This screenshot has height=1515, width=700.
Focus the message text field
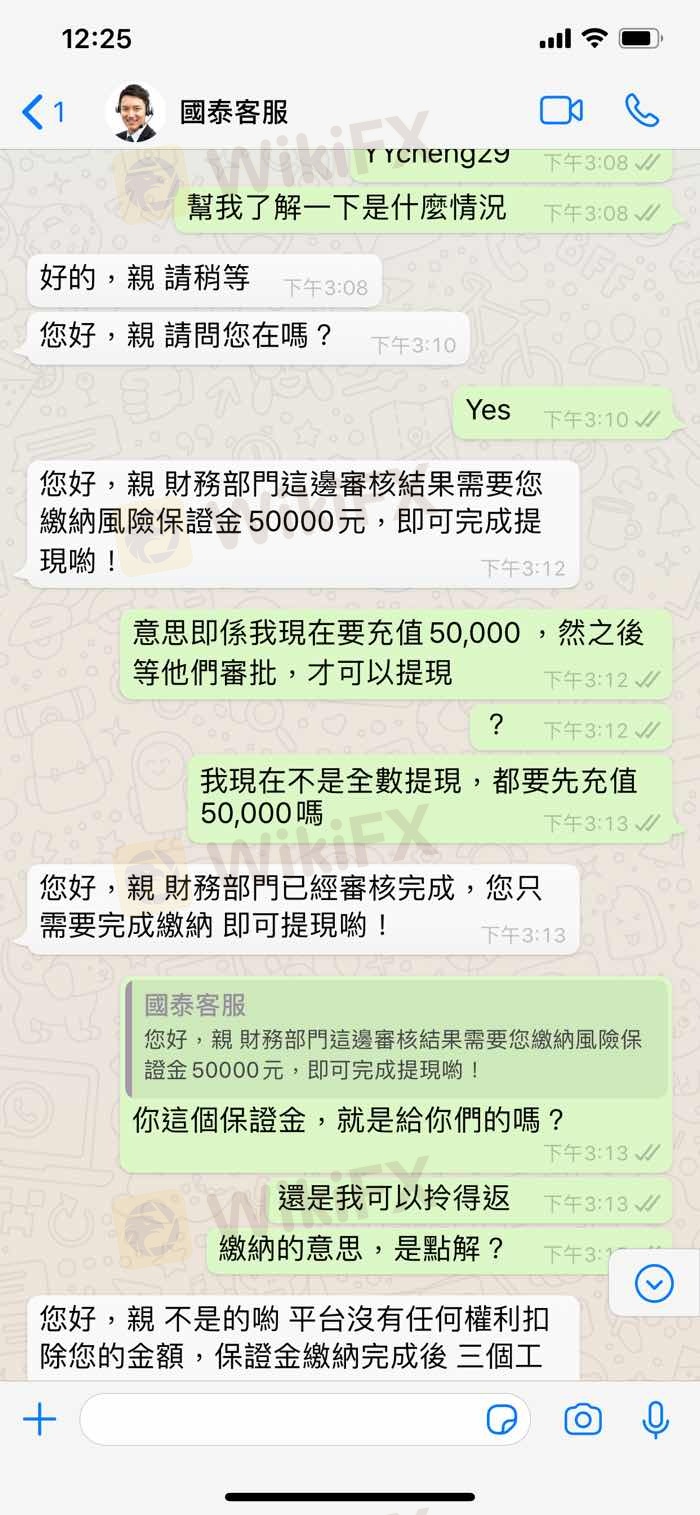point(280,1418)
